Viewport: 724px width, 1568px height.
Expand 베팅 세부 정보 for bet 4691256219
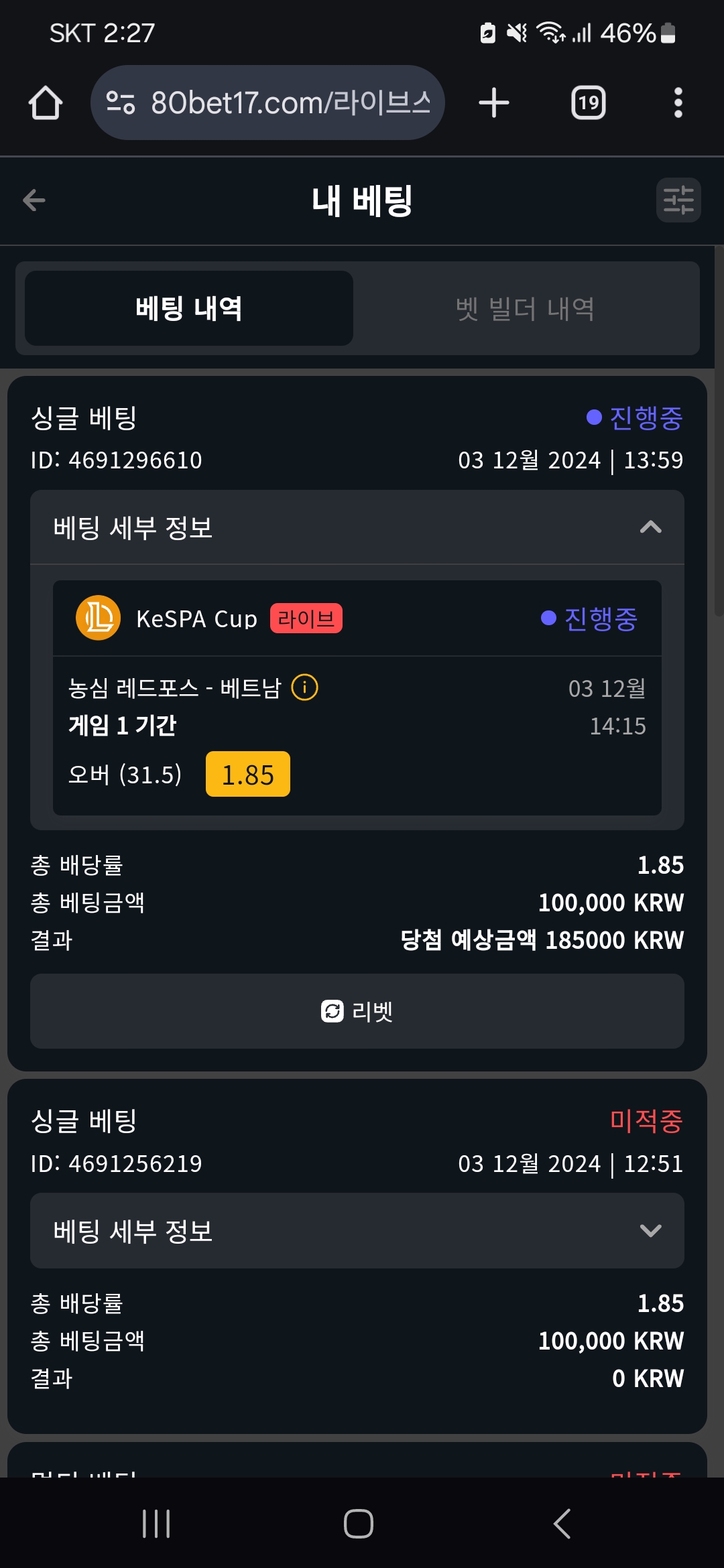pyautogui.click(x=357, y=1230)
